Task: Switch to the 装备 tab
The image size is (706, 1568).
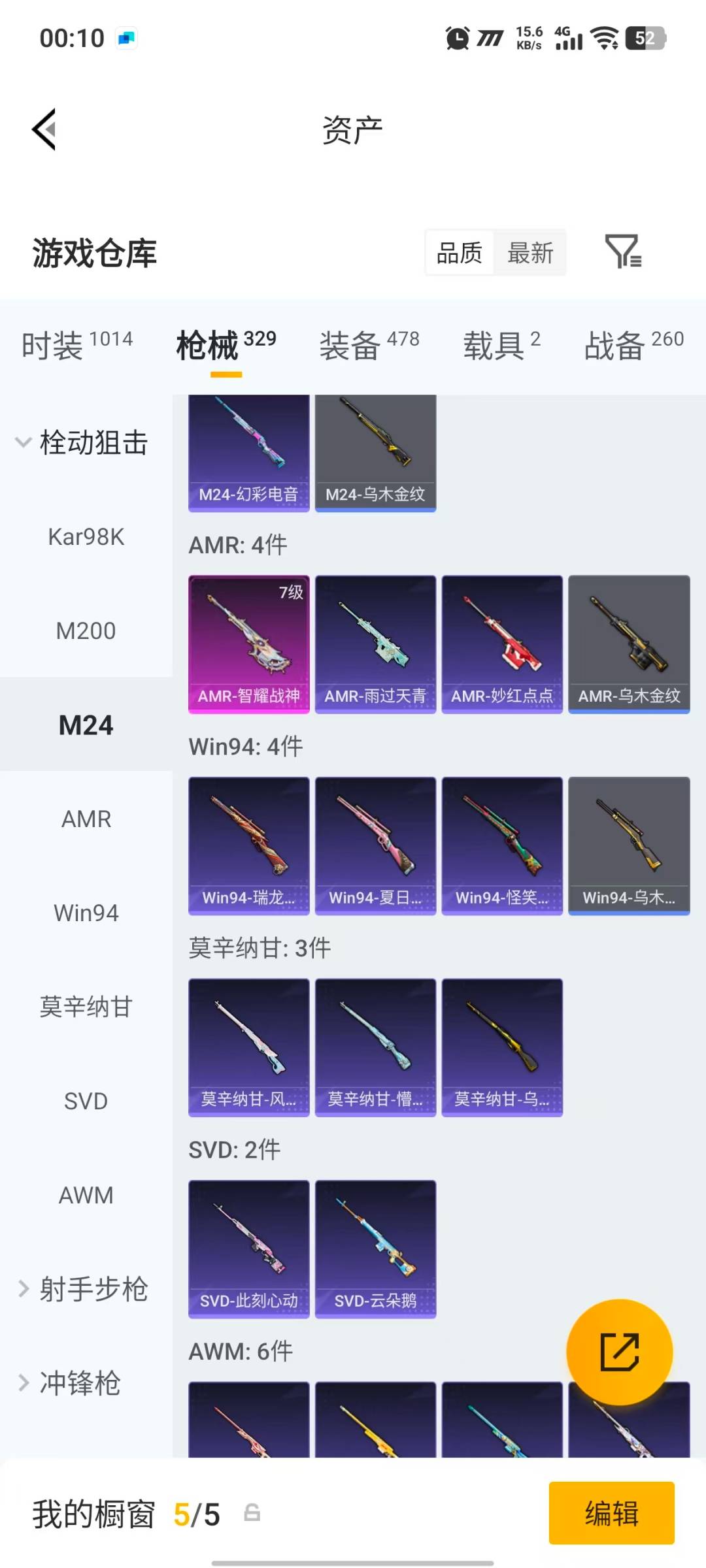Action: [x=369, y=344]
